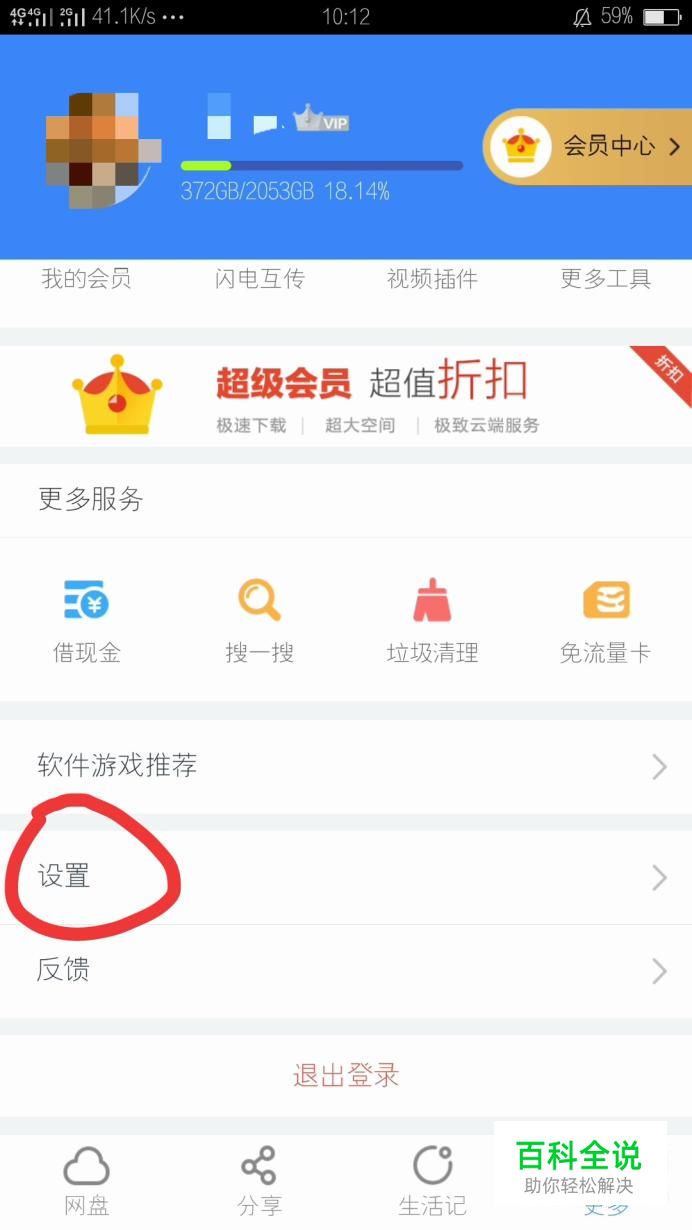Open 更多工具
Screen dimensions: 692x1230
click(x=605, y=279)
